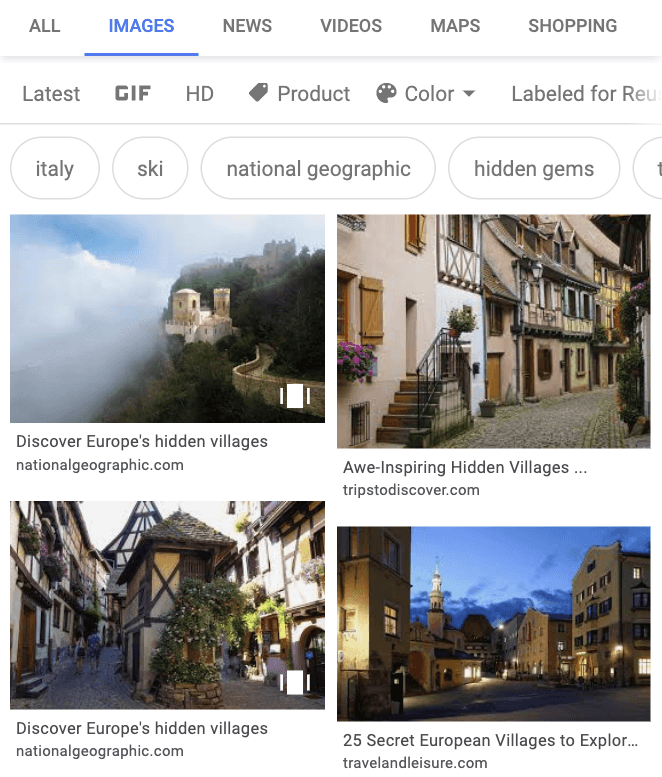Tap the hidden gems chip
Viewport: 662px width, 777px height.
tap(534, 168)
